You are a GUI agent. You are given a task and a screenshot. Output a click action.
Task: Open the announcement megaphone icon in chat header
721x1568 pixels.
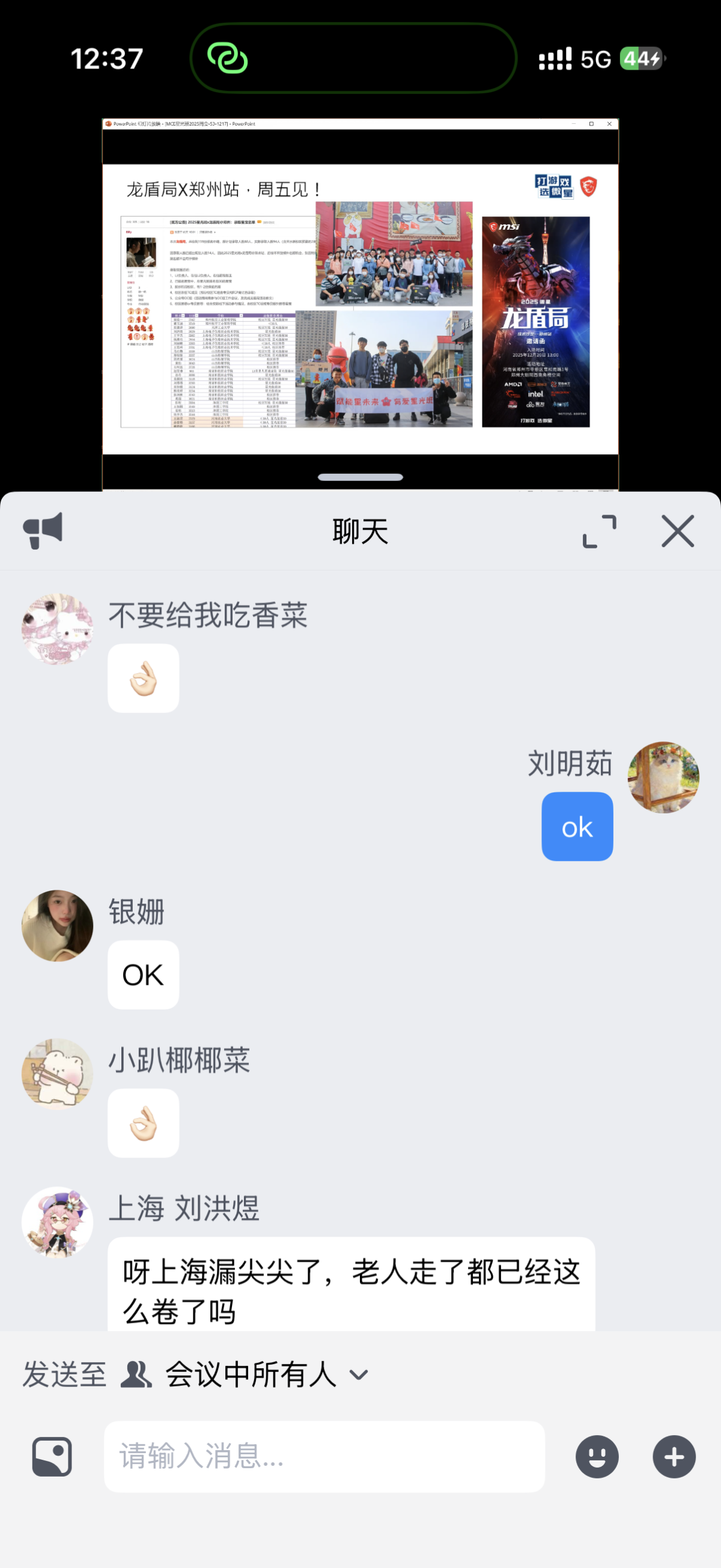pos(44,531)
